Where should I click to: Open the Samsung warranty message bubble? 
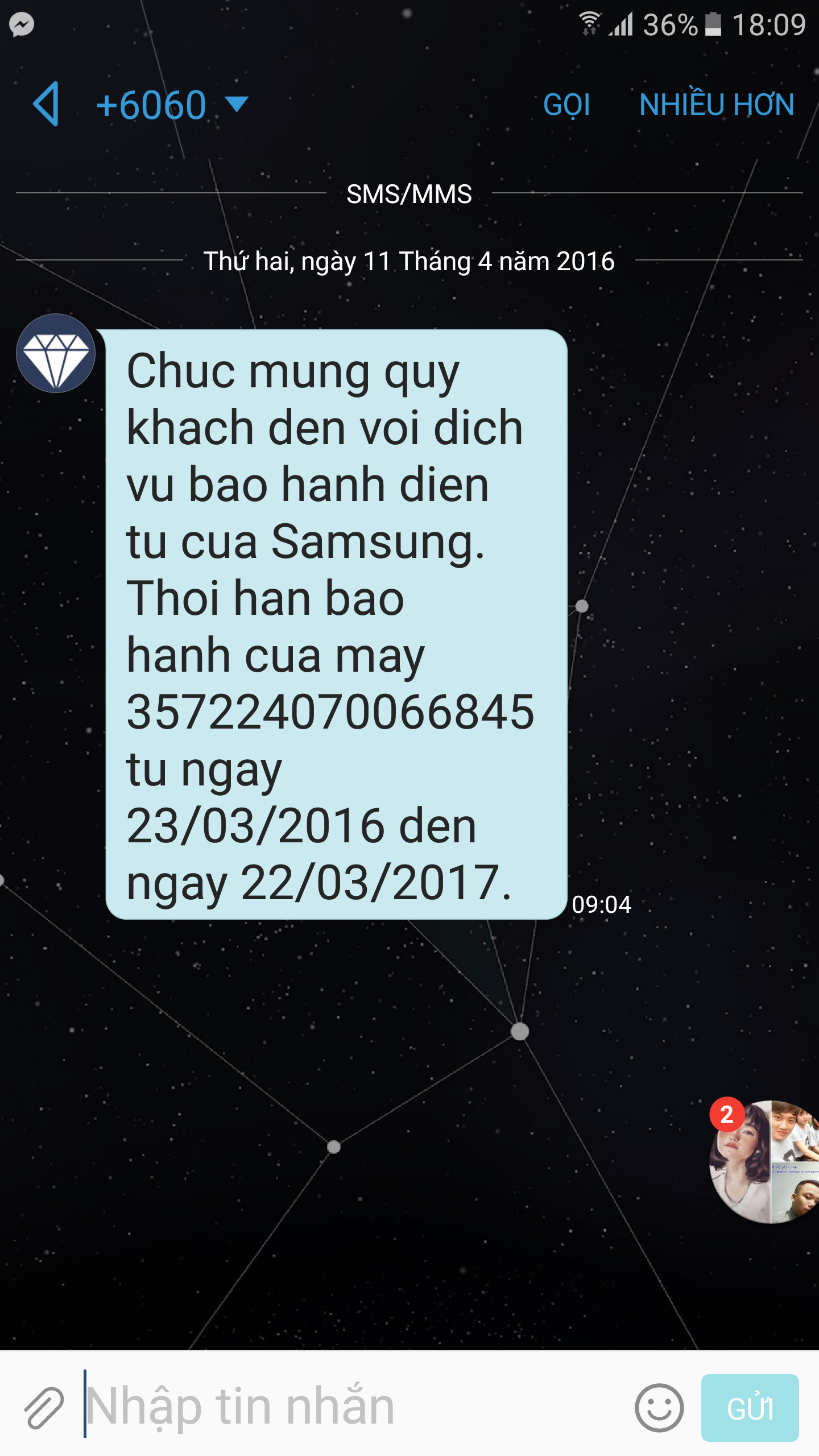pos(337,624)
